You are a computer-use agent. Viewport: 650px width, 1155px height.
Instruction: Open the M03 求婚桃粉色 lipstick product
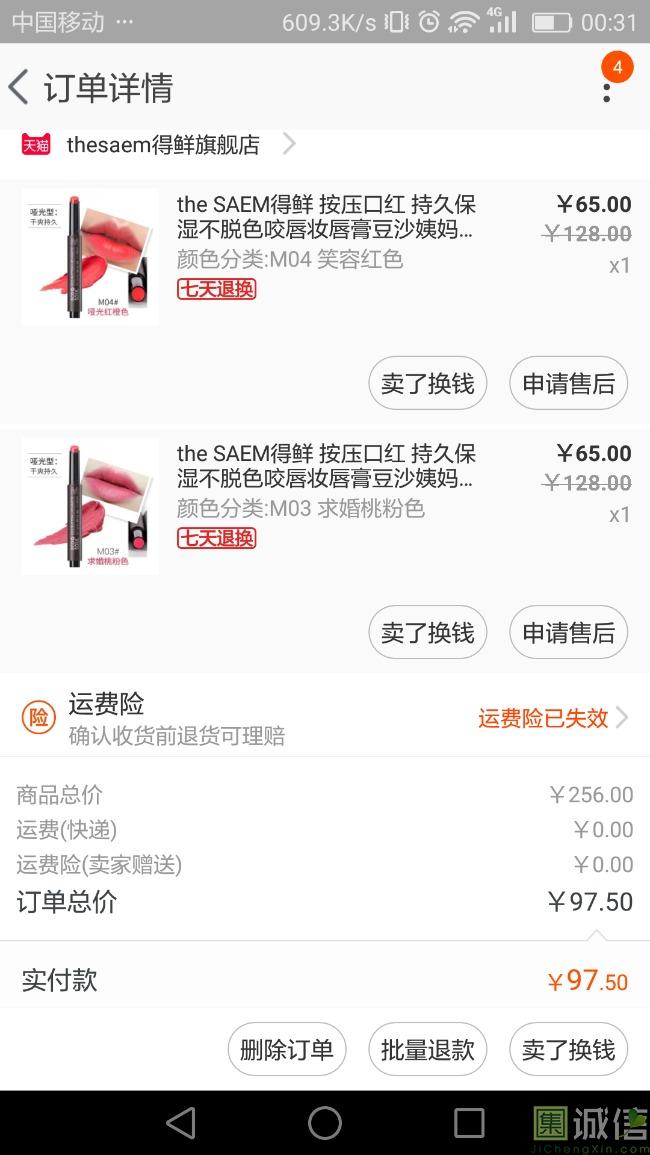click(x=325, y=480)
